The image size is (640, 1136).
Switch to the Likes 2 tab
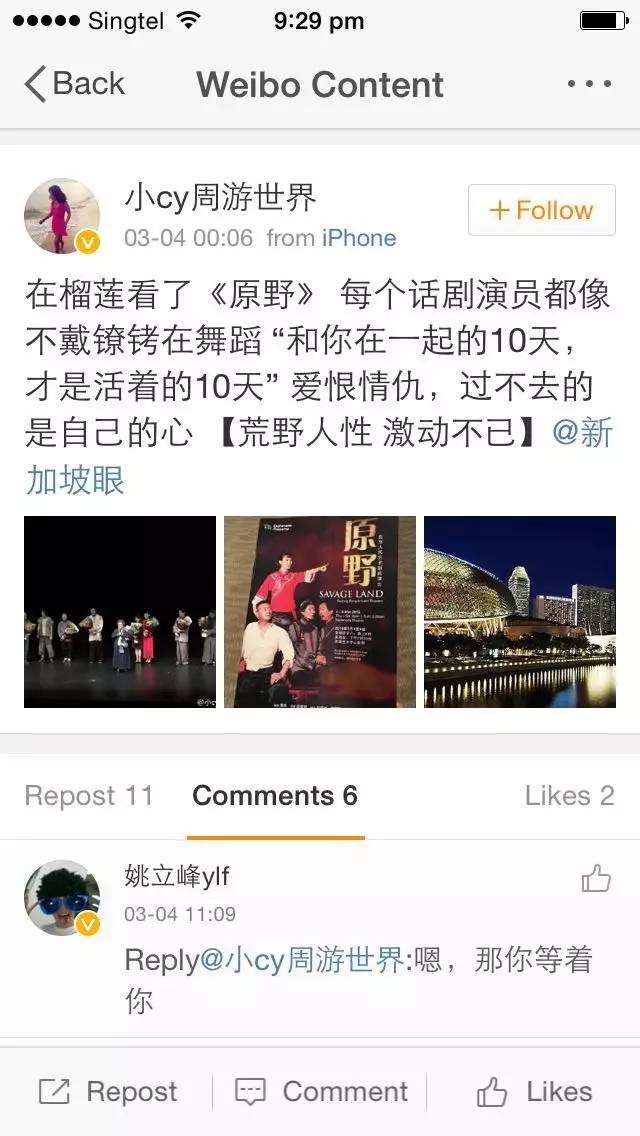(x=569, y=796)
